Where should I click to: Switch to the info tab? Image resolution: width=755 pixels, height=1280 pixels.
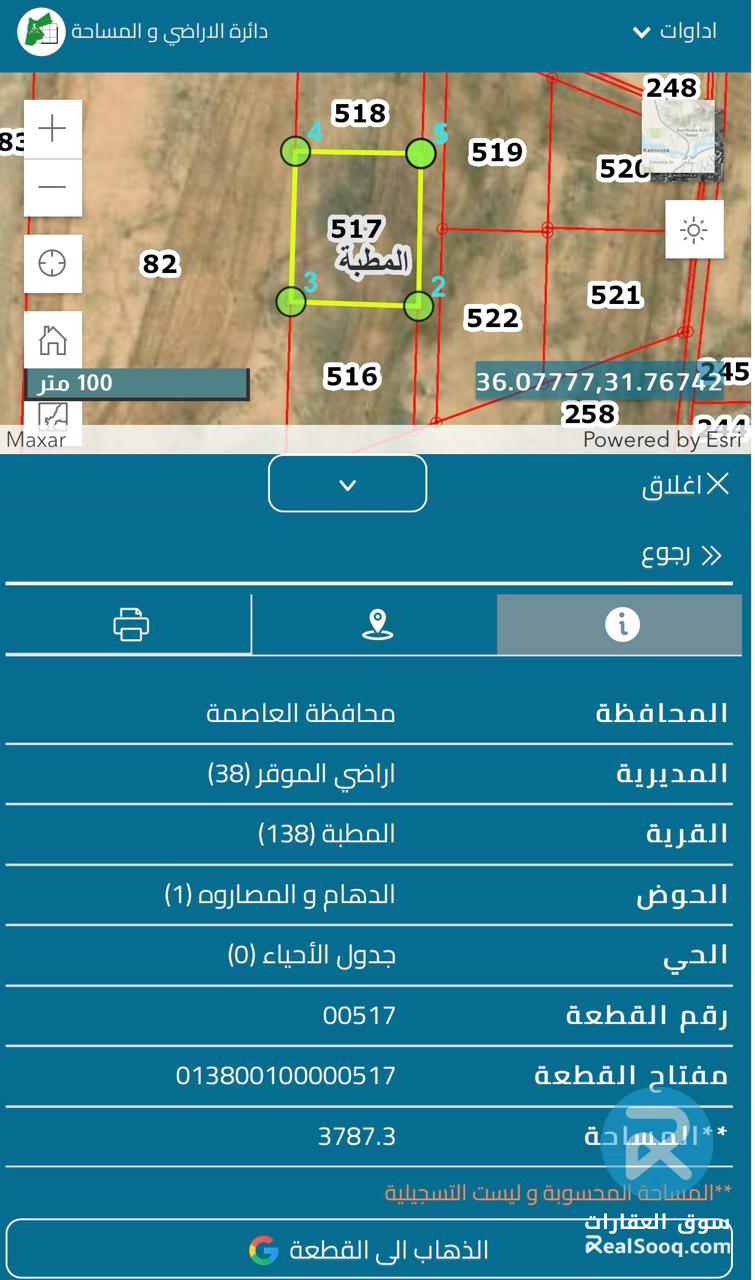(x=621, y=625)
